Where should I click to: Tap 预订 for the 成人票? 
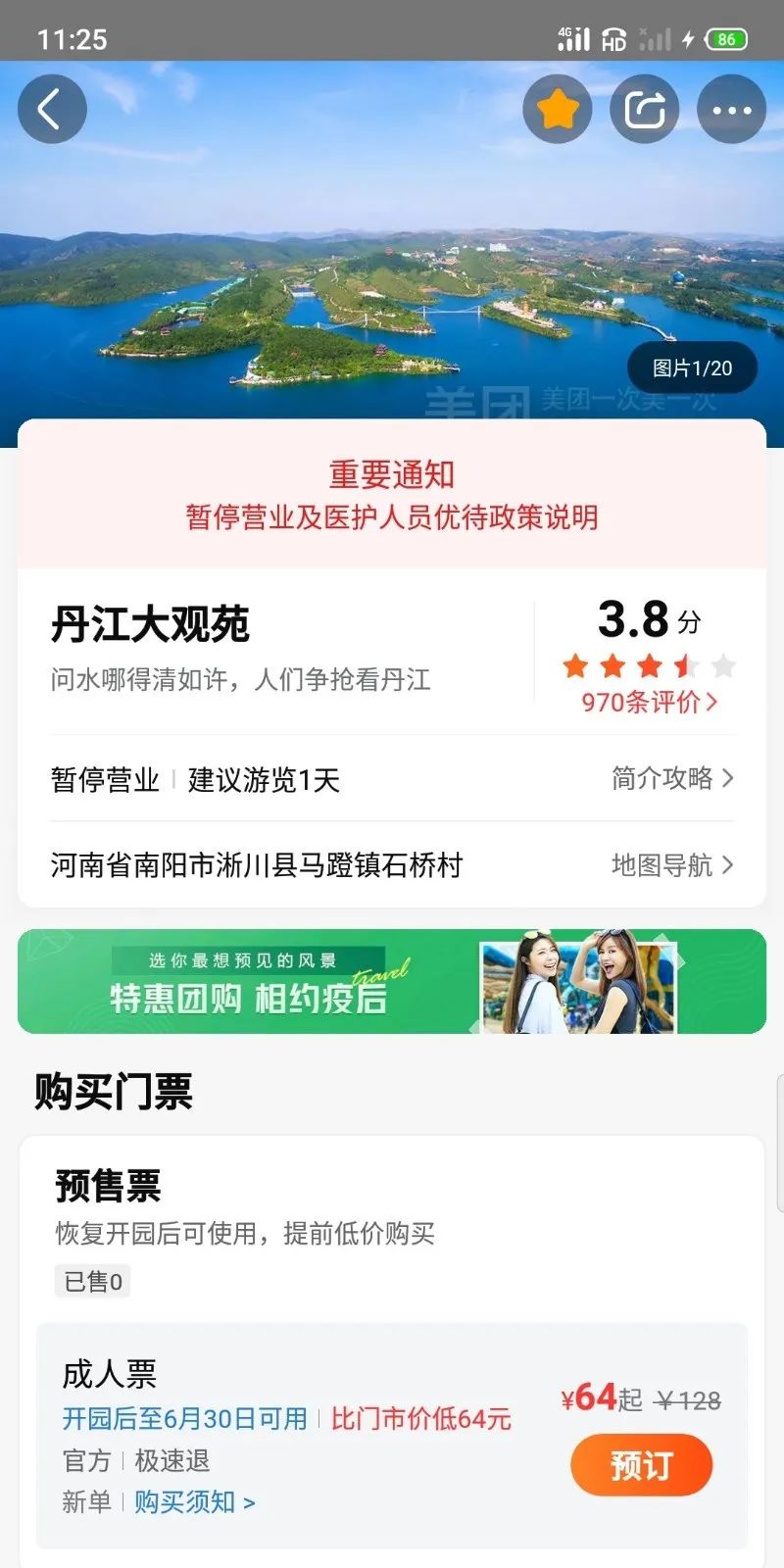click(x=641, y=1465)
